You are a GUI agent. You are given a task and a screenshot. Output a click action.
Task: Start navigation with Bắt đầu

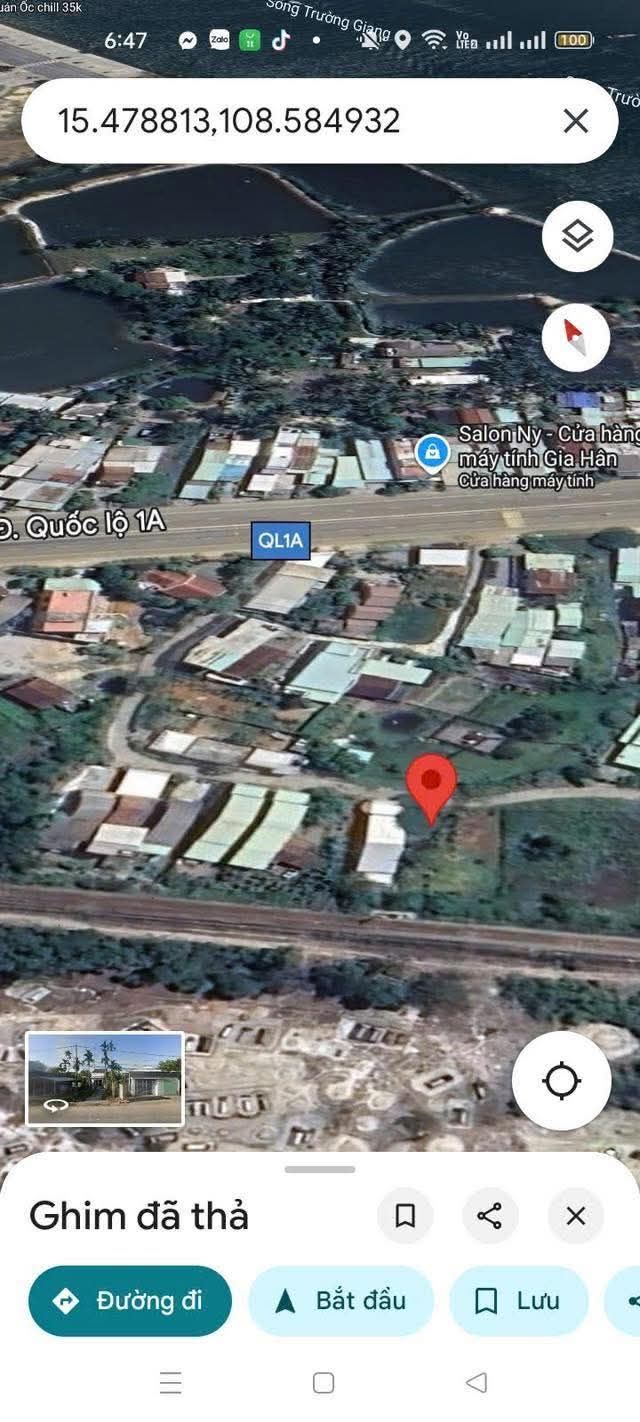coord(341,1301)
